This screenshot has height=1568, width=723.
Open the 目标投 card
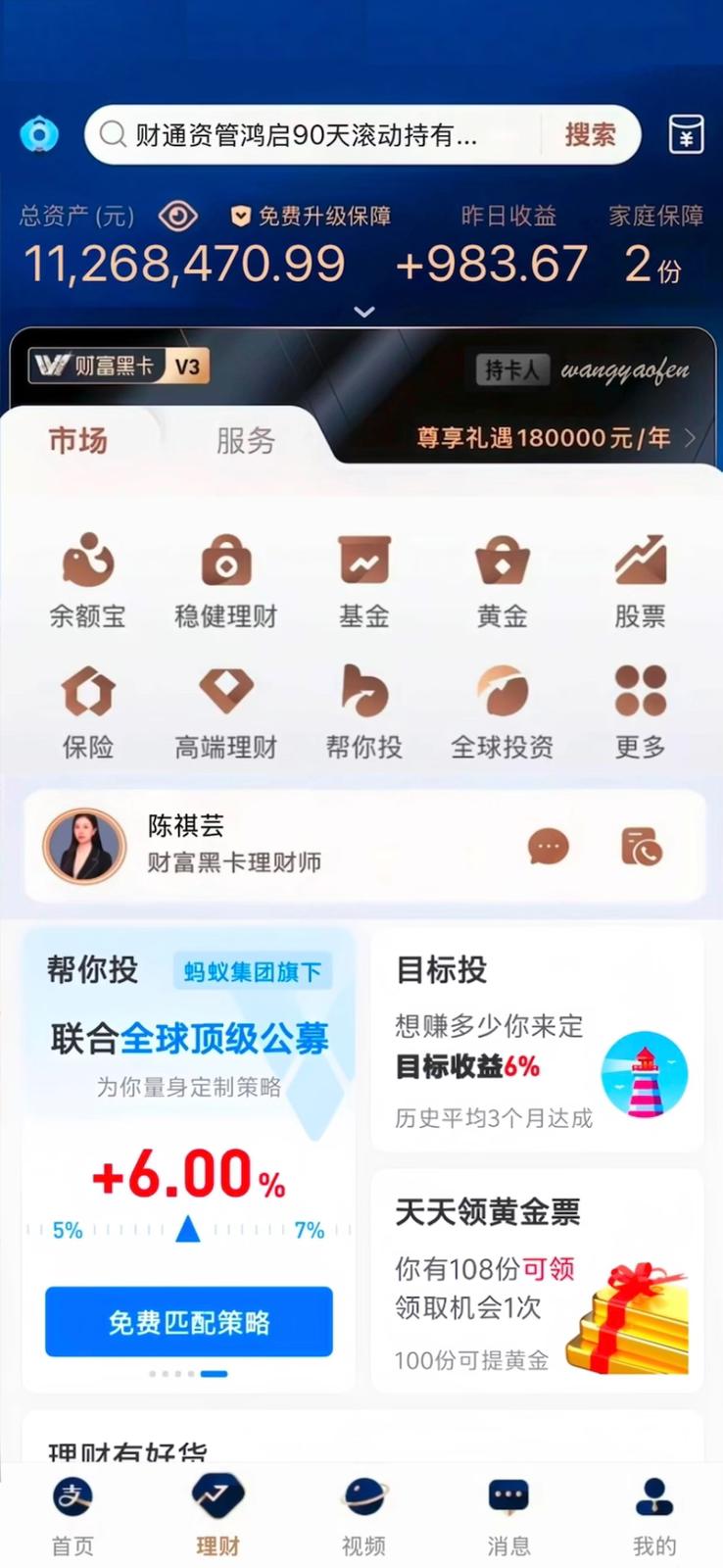point(537,1041)
